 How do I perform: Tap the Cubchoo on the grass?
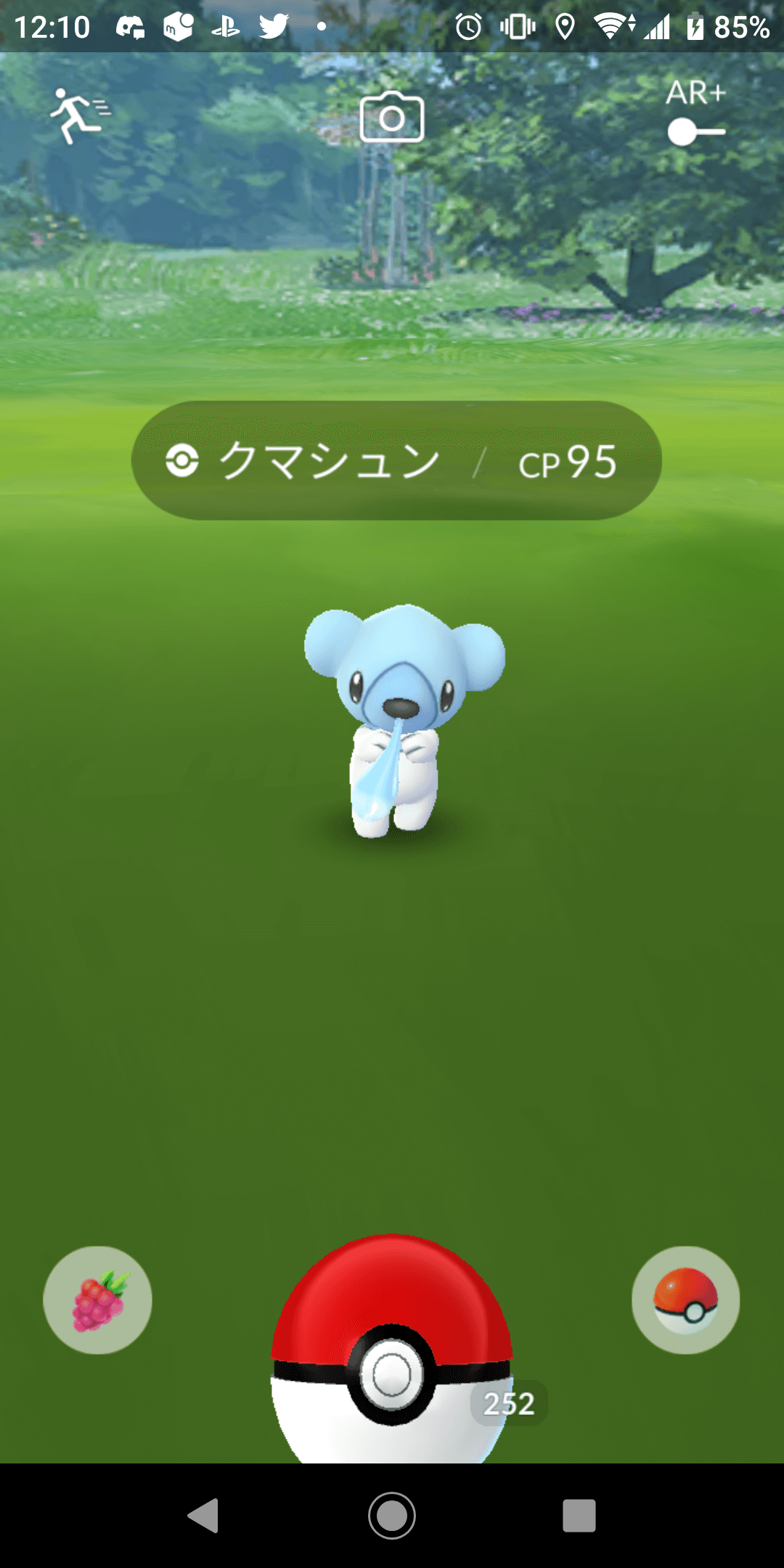coord(401,719)
